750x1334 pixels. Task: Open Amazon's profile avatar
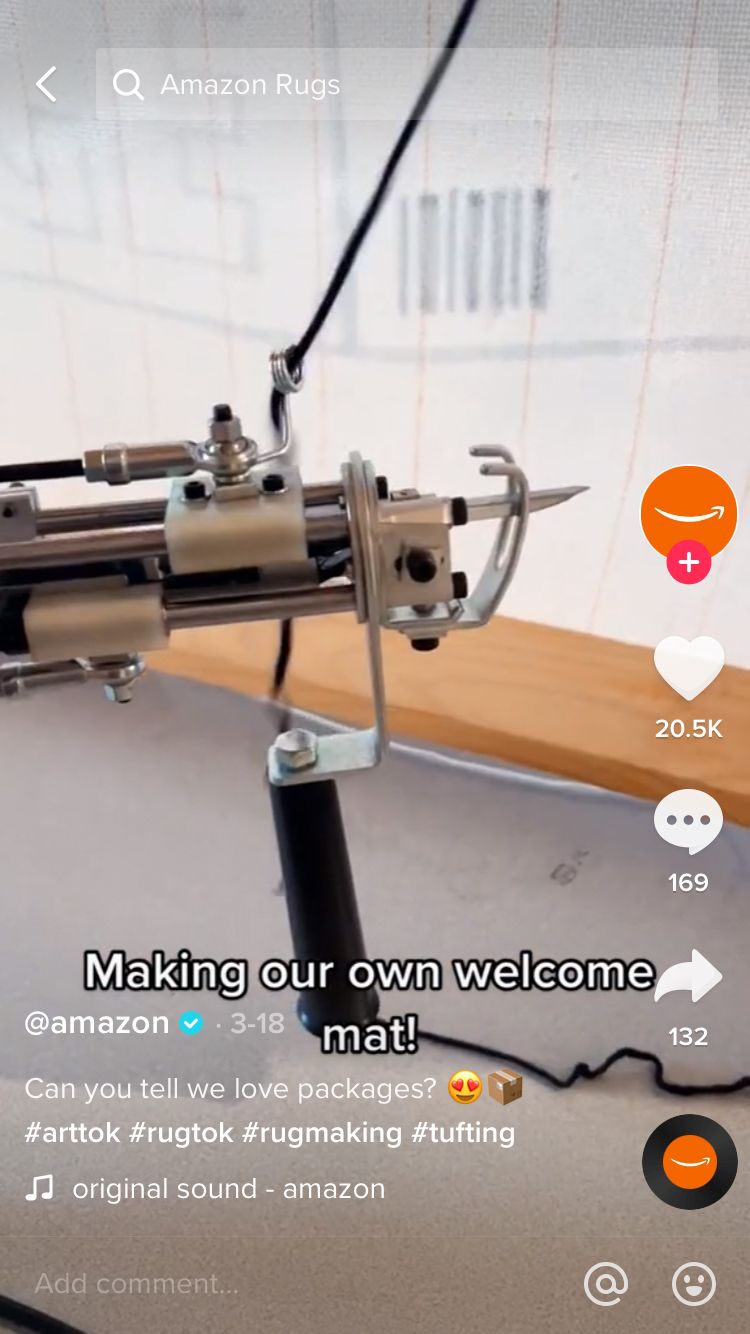coord(689,513)
